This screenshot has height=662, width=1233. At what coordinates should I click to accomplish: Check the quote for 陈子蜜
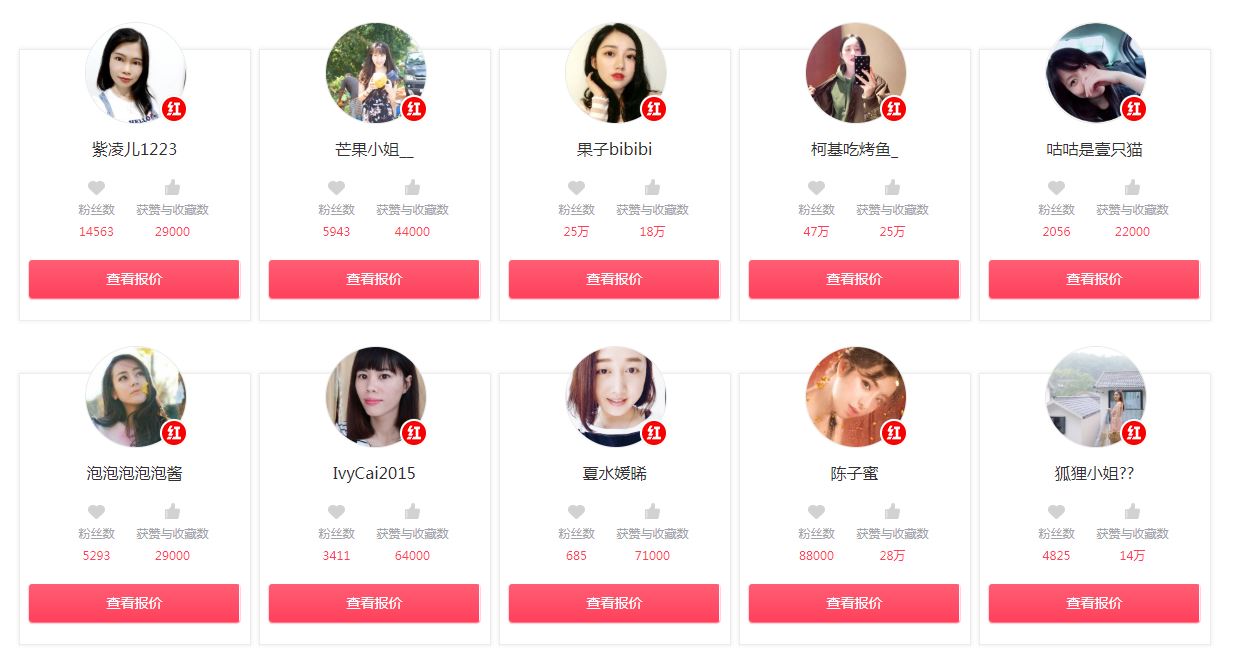coord(854,603)
